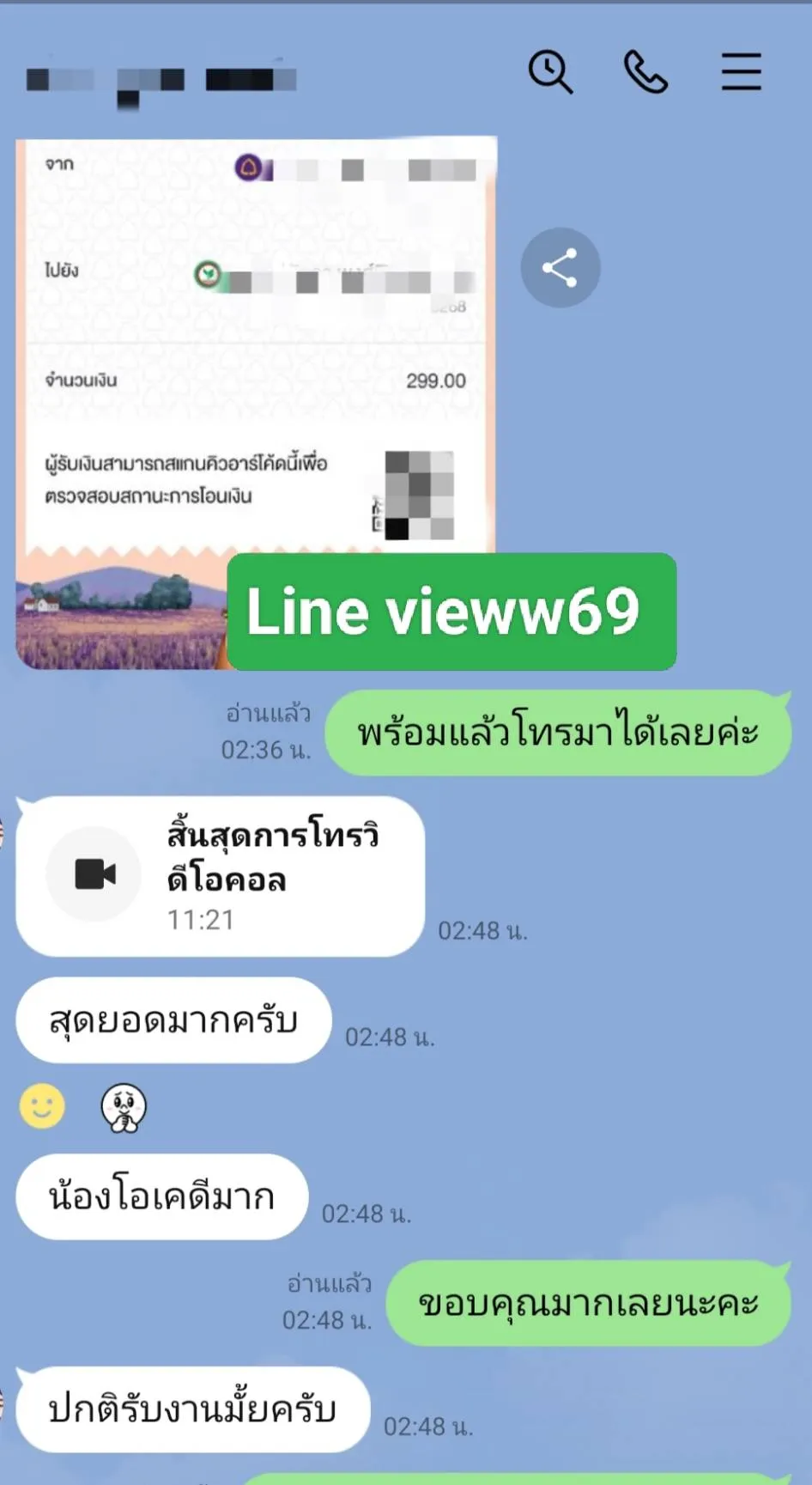Share the transfer slip image

point(560,268)
